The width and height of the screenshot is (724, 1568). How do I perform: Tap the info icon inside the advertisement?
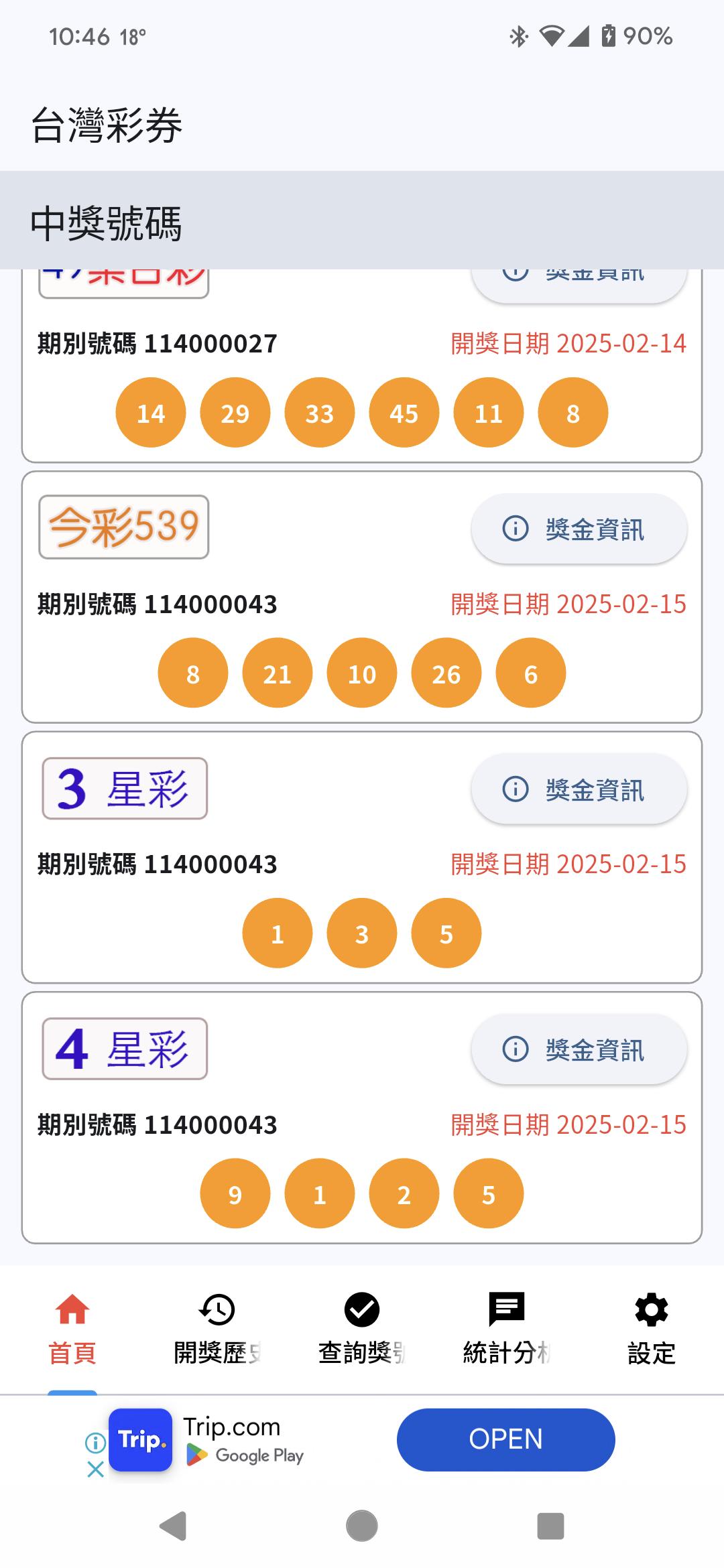tap(94, 1441)
